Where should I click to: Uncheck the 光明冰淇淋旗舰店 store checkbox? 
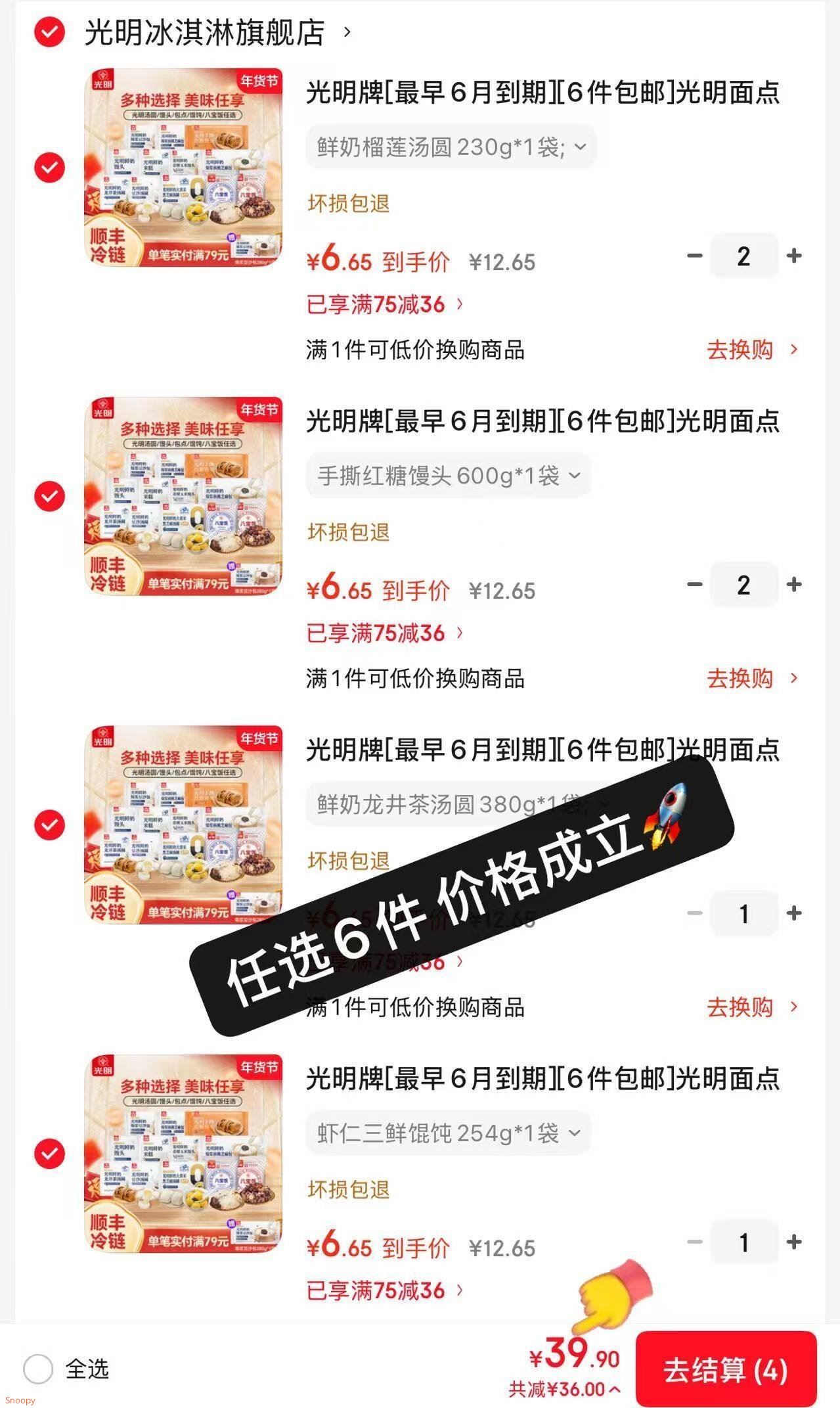point(49,33)
